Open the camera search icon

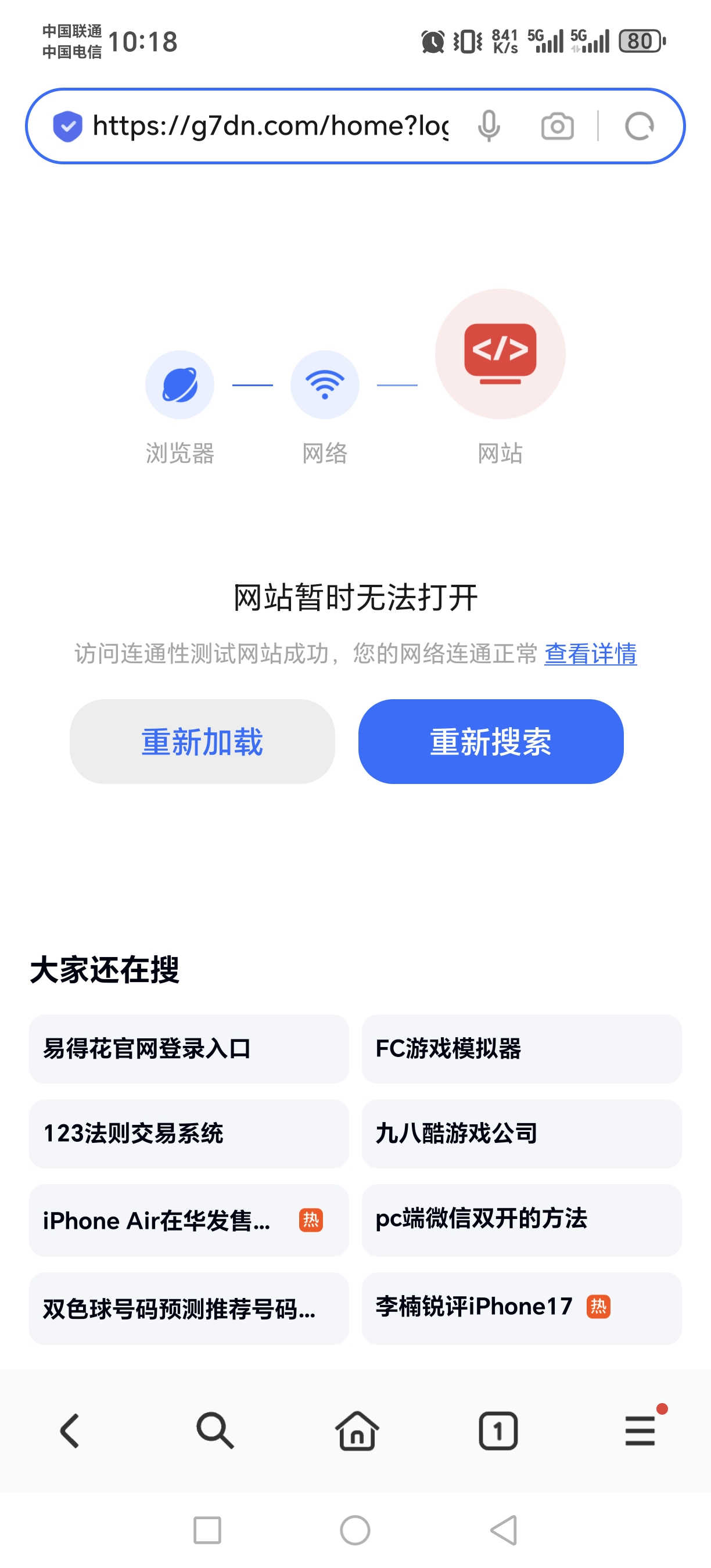tap(557, 126)
